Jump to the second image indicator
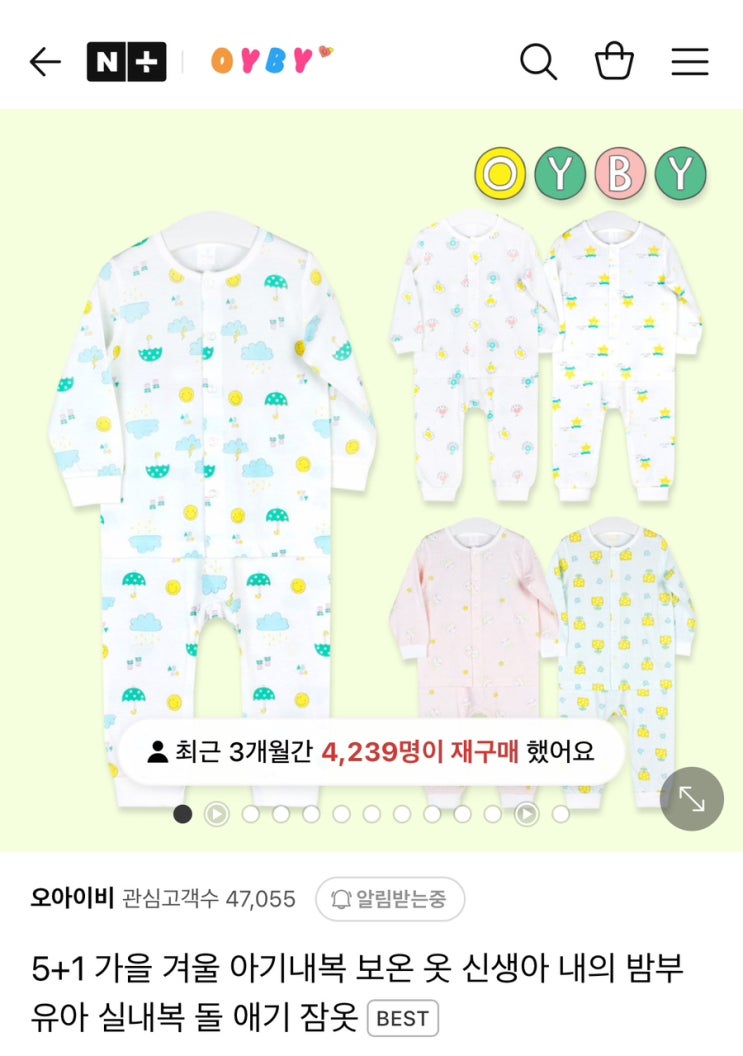Screen dimensions: 743x1056 tap(216, 814)
